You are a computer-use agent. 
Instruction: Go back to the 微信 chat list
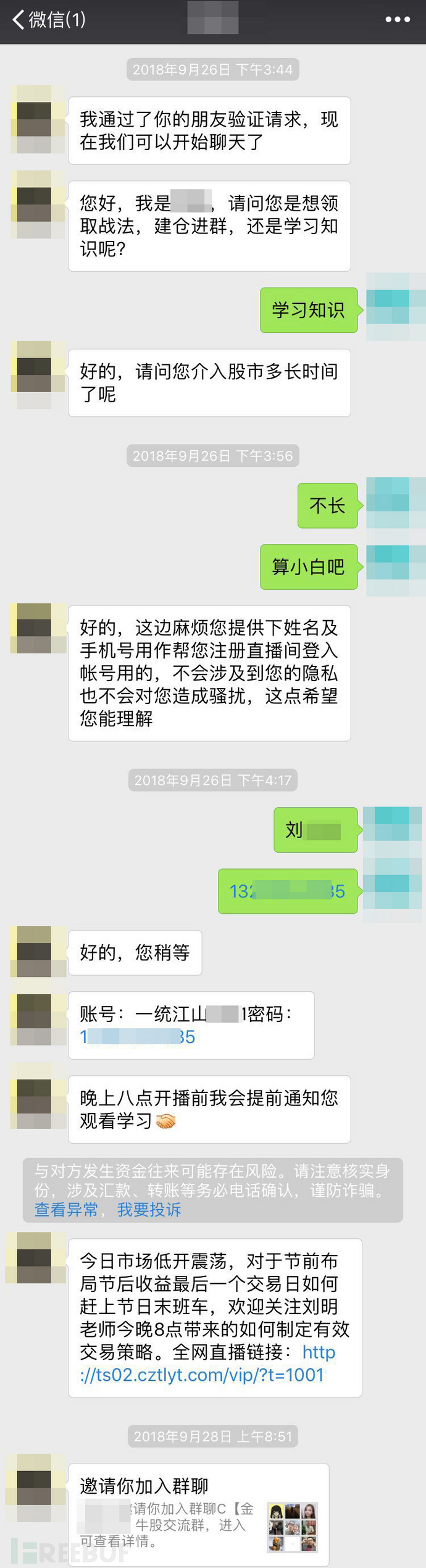pos(48,20)
